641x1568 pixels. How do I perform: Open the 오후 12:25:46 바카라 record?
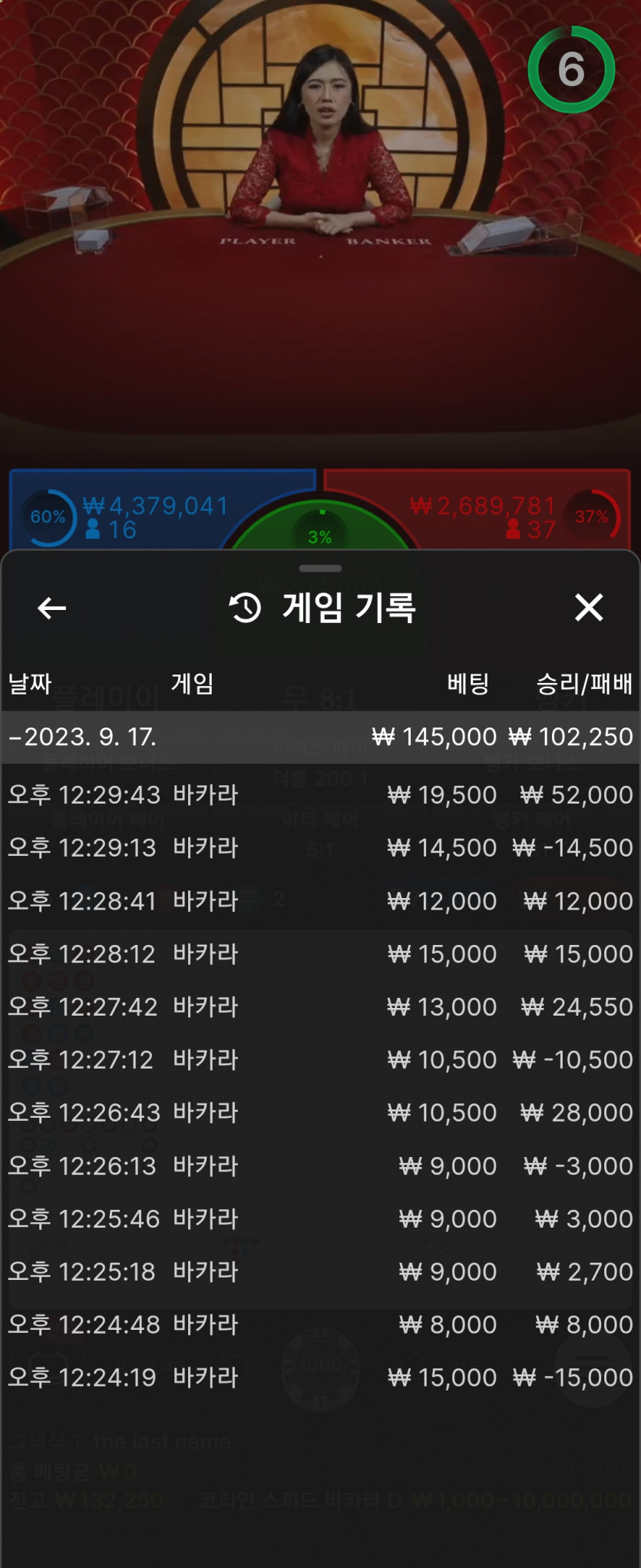click(x=320, y=1218)
